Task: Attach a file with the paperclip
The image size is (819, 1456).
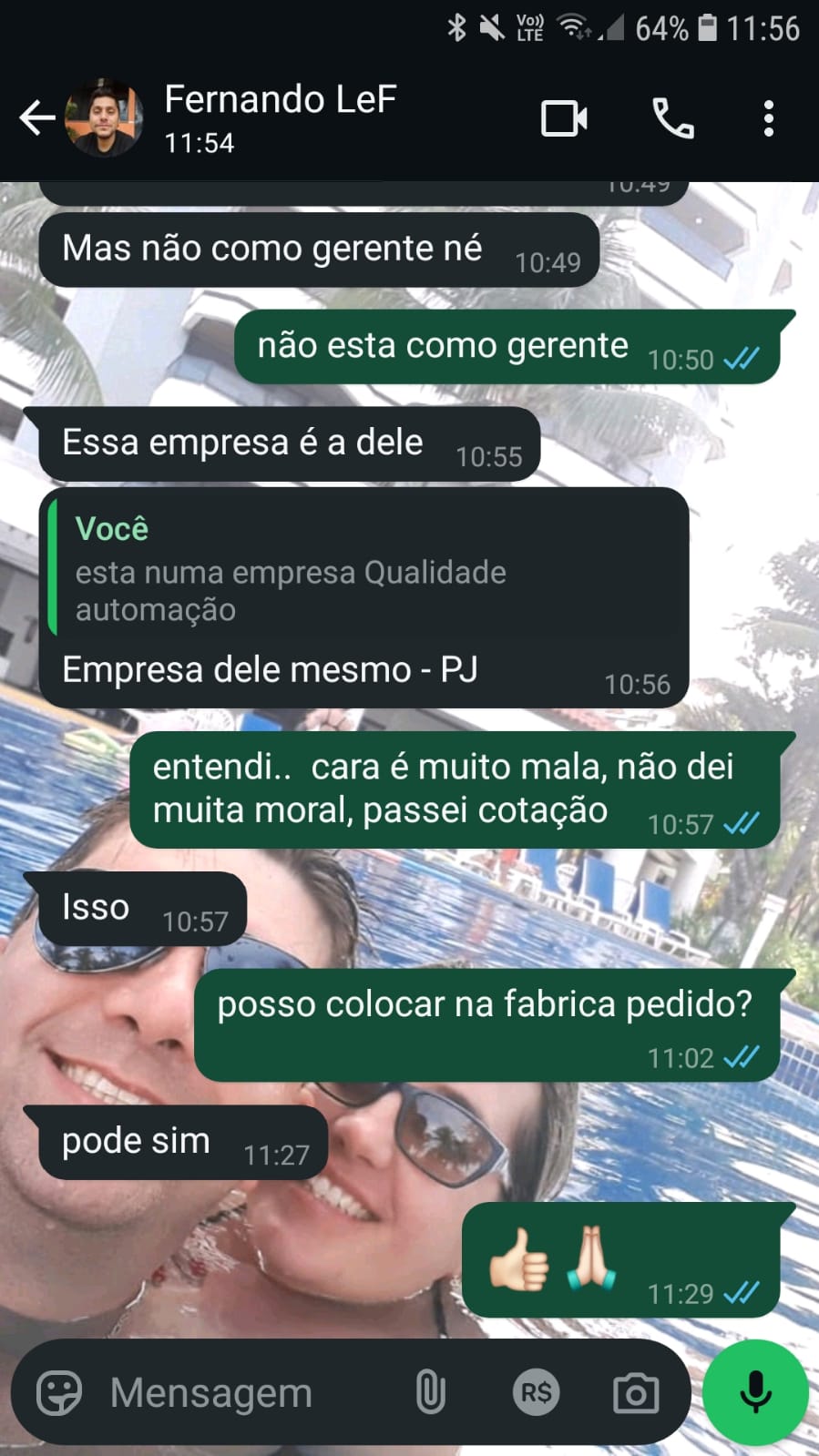Action: point(430,1392)
